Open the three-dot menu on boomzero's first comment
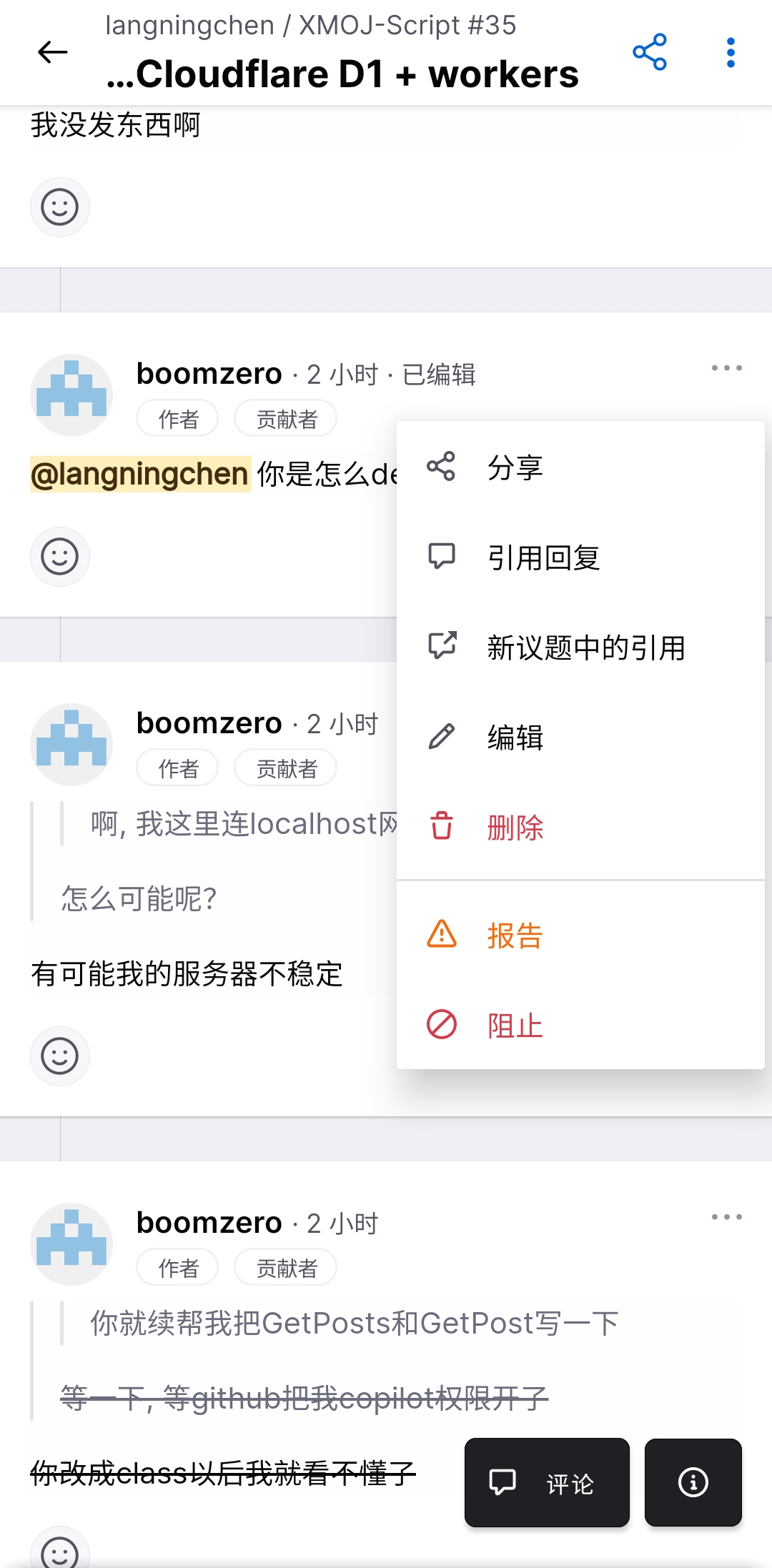This screenshot has width=772, height=1568. pyautogui.click(x=726, y=367)
